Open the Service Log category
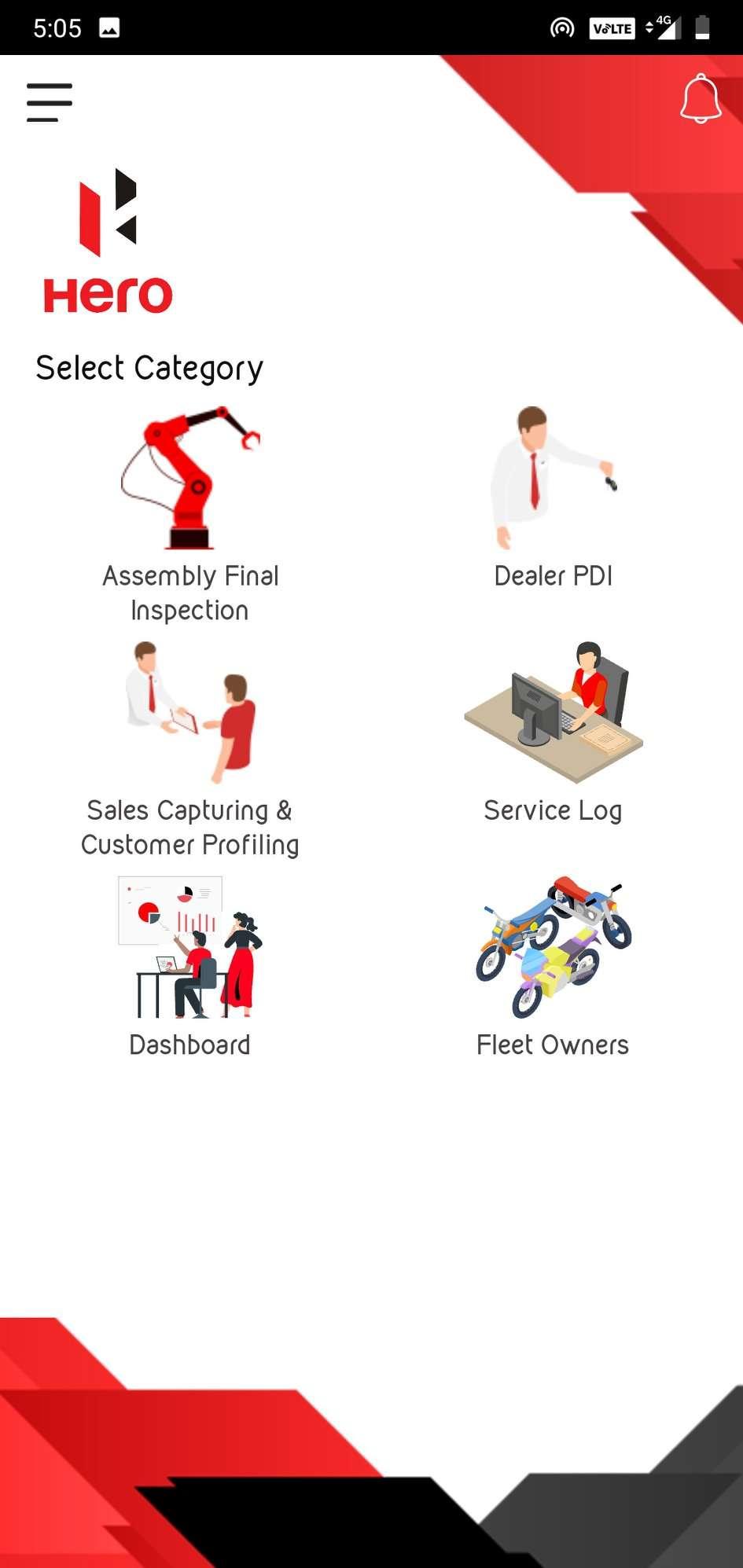 [554, 733]
